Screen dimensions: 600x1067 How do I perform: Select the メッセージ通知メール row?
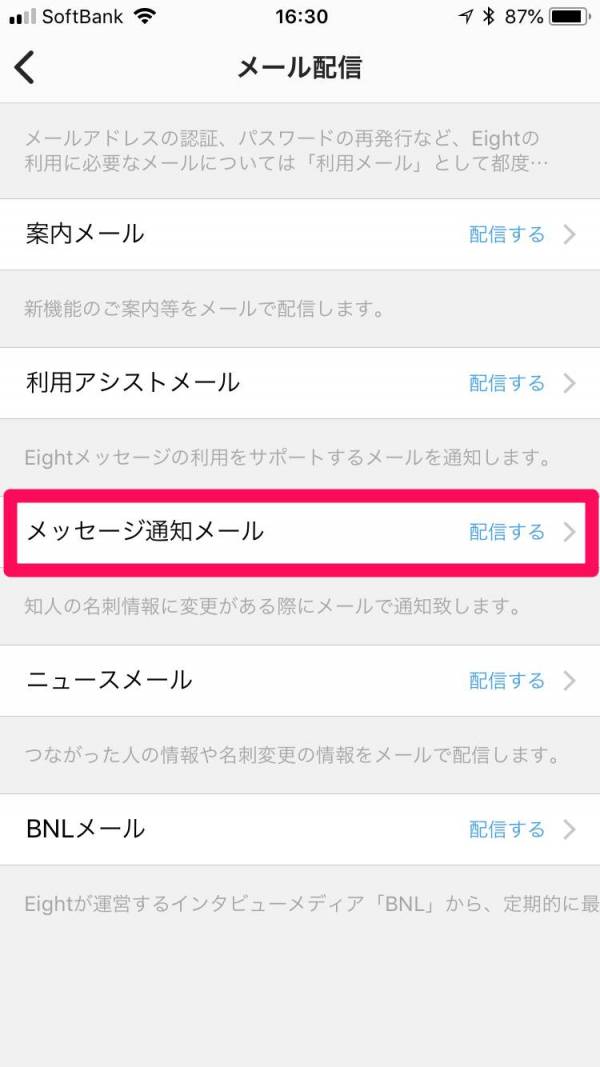click(300, 531)
